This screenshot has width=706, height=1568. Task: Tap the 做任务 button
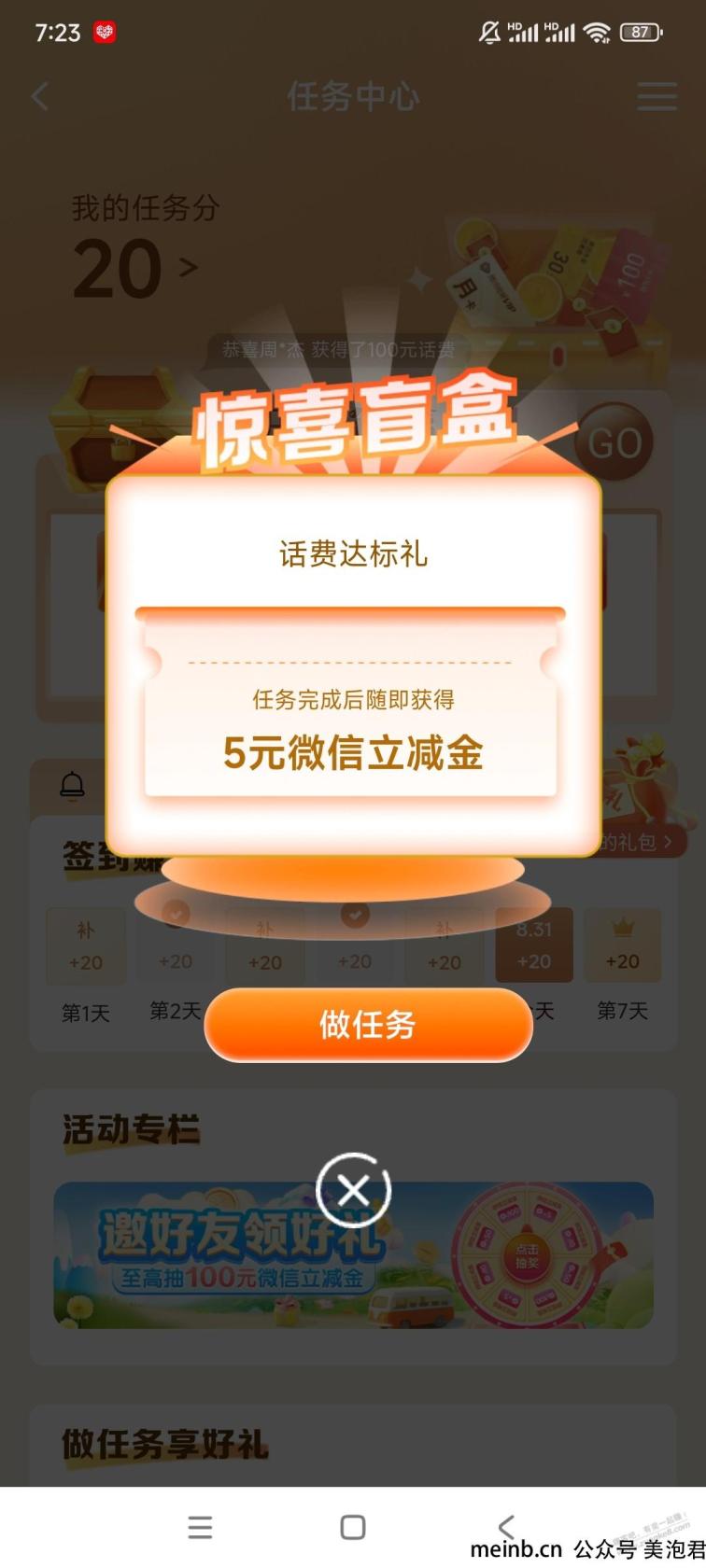click(x=368, y=1025)
